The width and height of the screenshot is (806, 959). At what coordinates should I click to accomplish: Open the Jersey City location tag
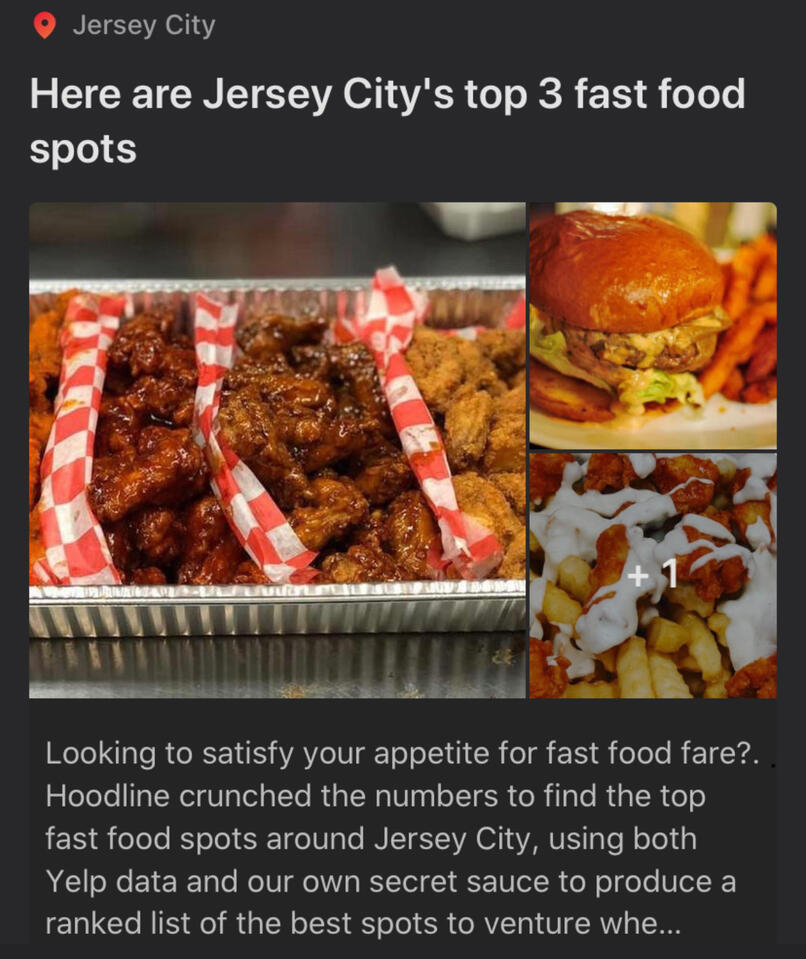point(143,26)
